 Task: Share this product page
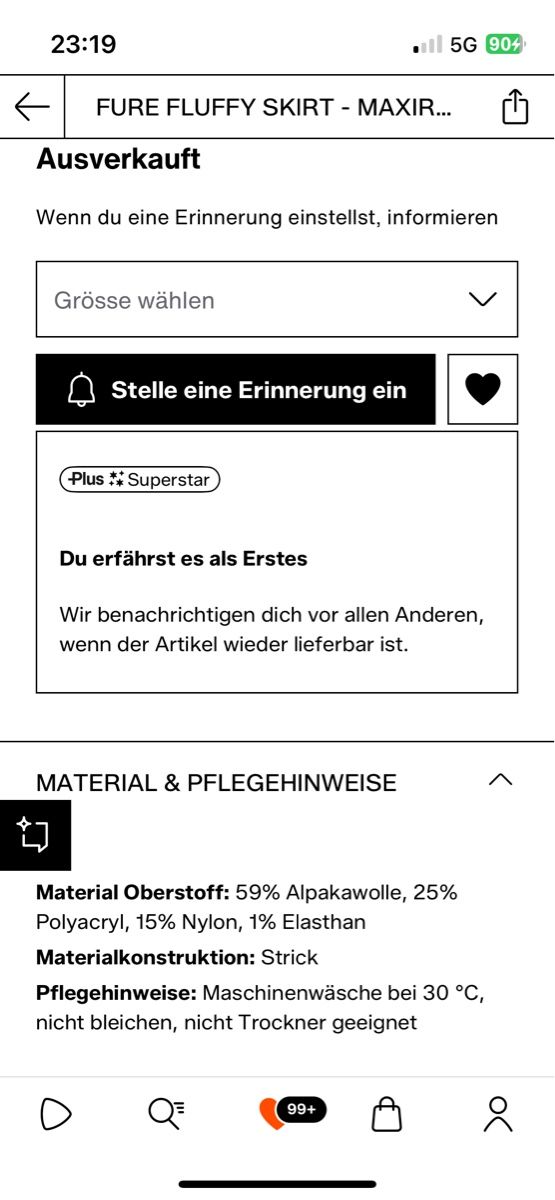(x=514, y=107)
